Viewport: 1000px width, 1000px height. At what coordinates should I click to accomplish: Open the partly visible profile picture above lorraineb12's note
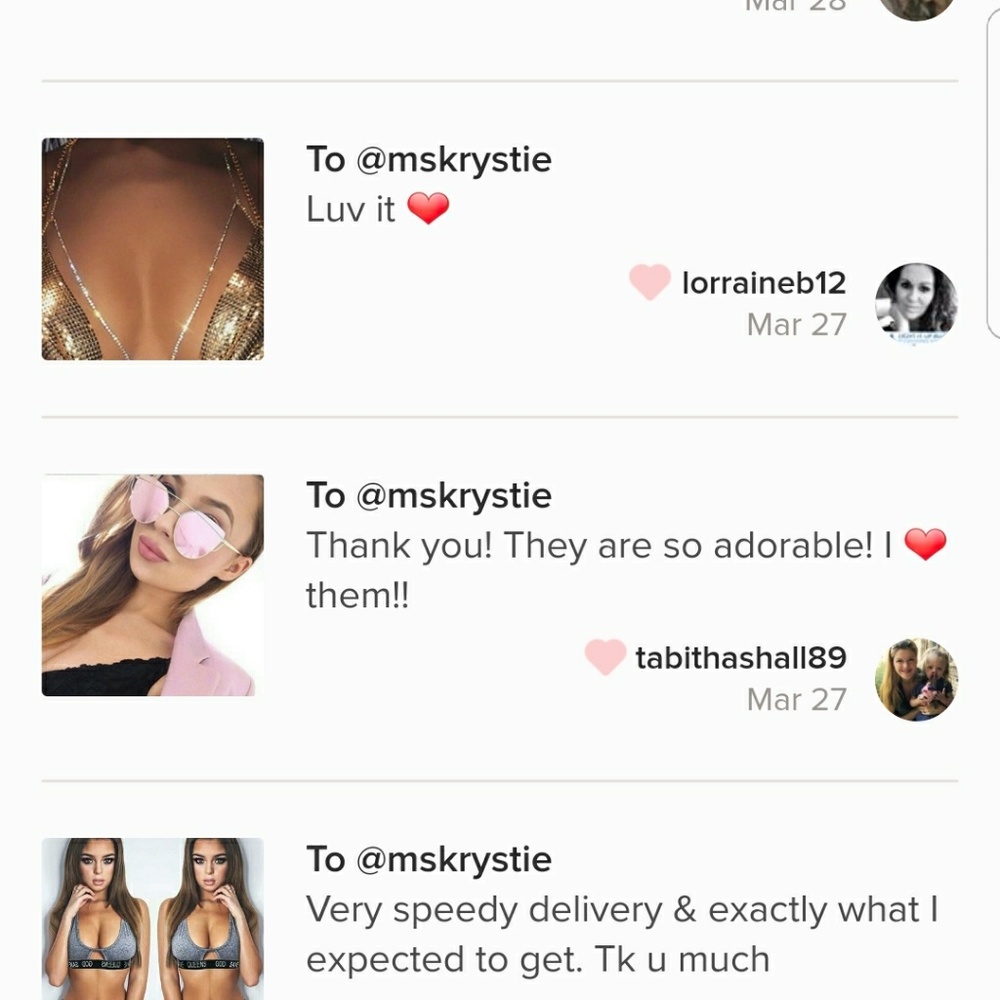(x=915, y=9)
